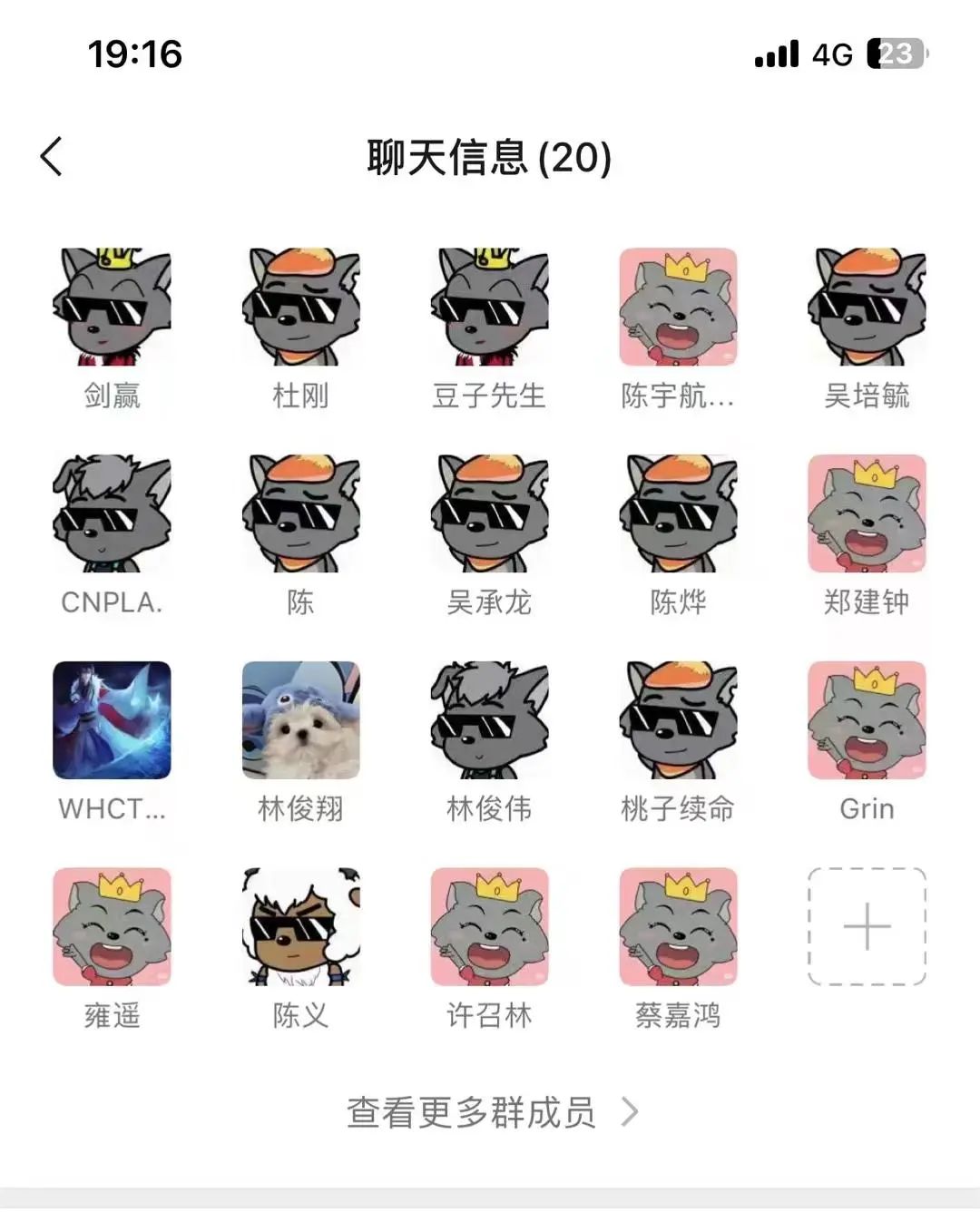View 吴承龙's member profile

pyautogui.click(x=489, y=513)
